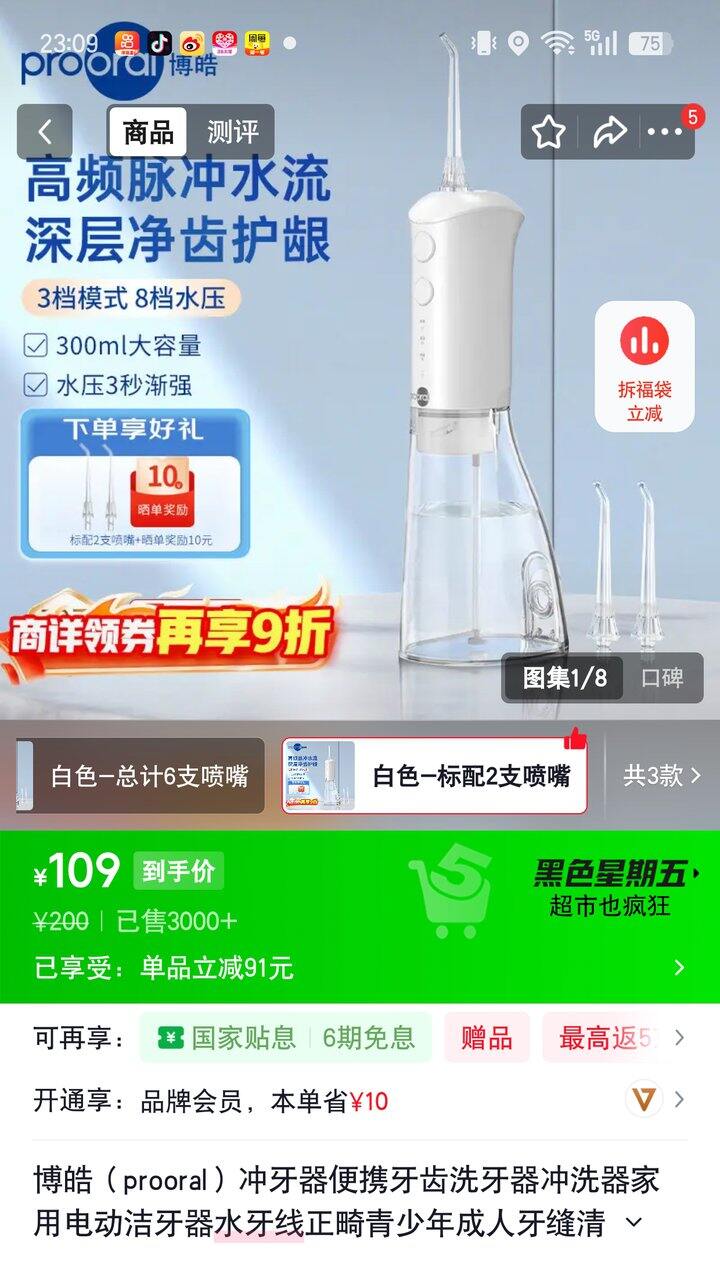Expand the full product title

(x=633, y=1222)
